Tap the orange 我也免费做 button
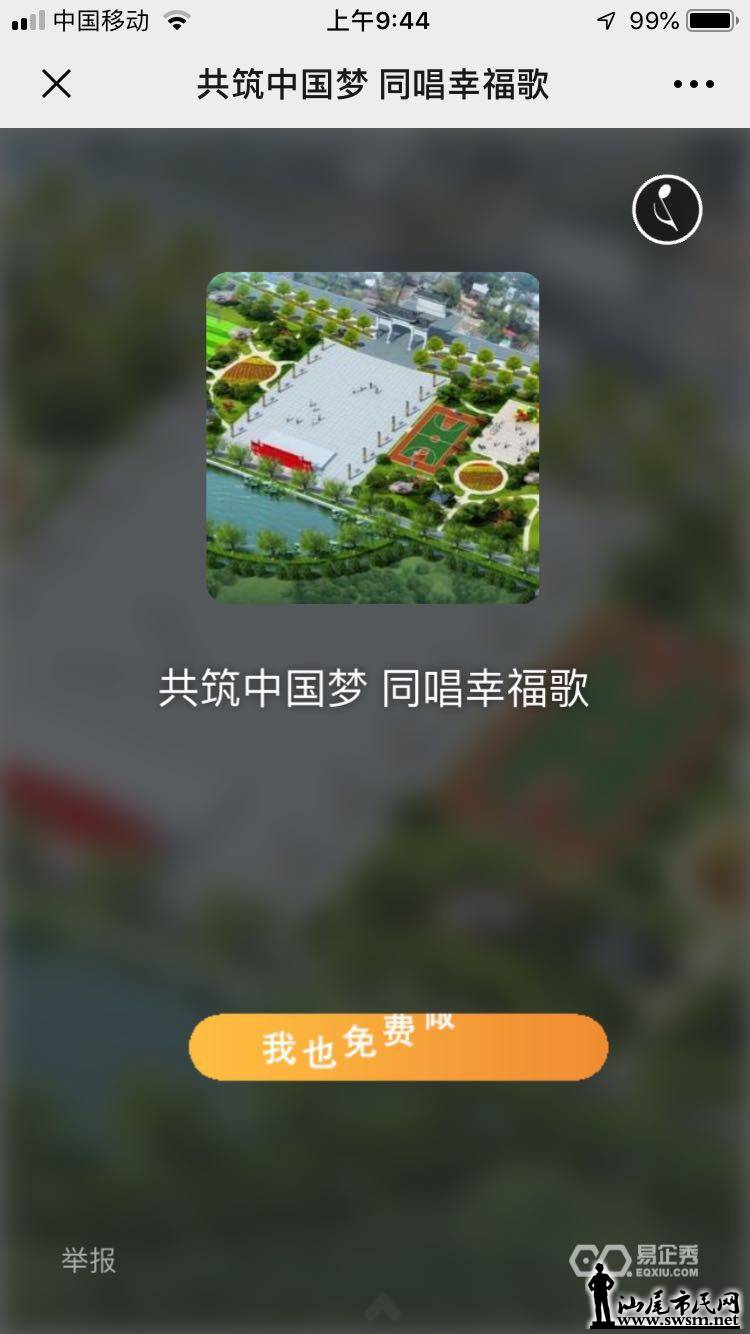750x1334 pixels. pos(398,1047)
